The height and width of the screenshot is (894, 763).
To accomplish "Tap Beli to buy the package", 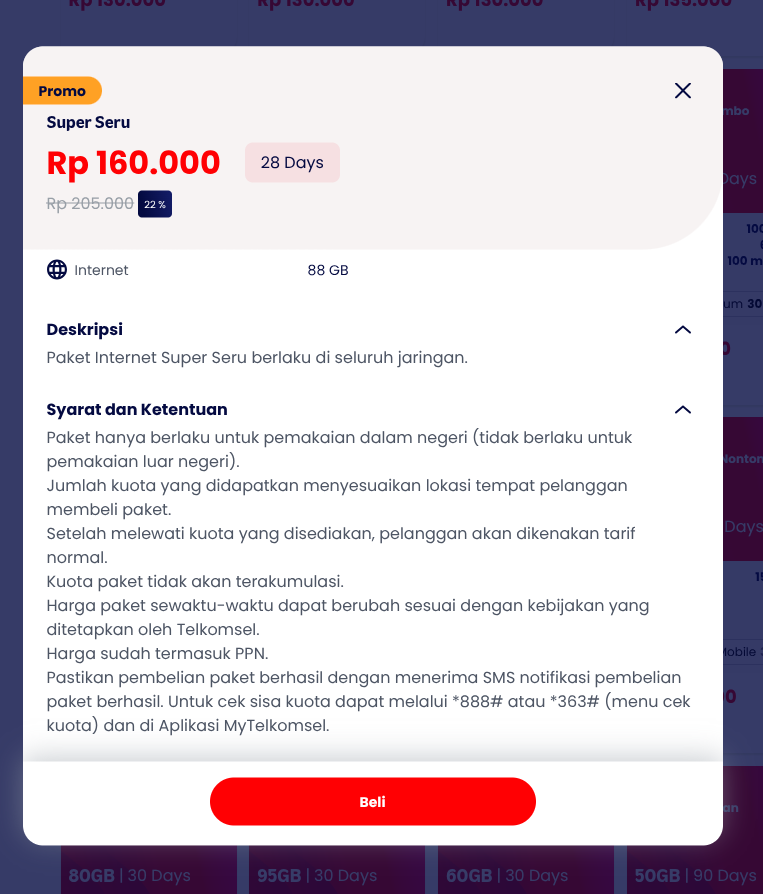I will coord(372,802).
